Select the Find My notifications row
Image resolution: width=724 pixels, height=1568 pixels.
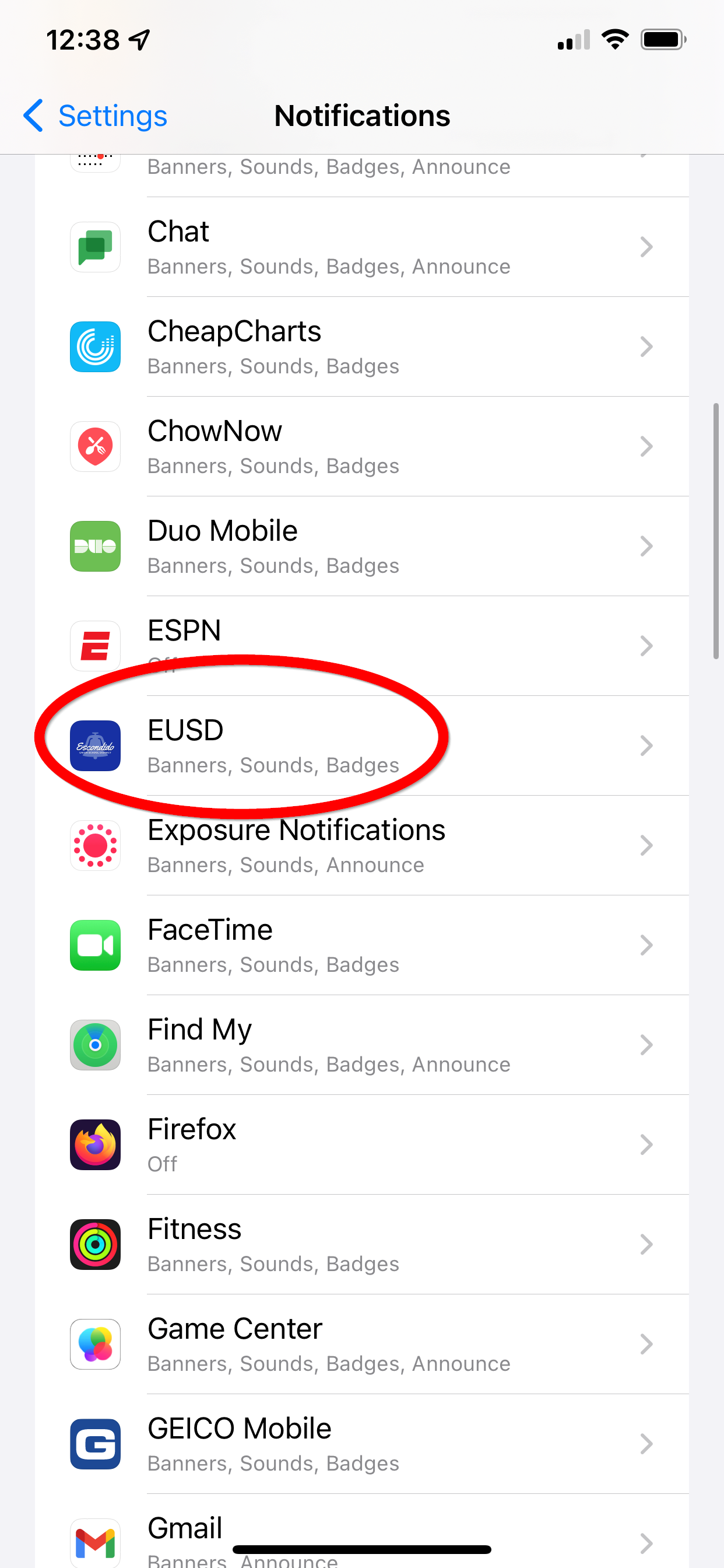click(361, 1045)
